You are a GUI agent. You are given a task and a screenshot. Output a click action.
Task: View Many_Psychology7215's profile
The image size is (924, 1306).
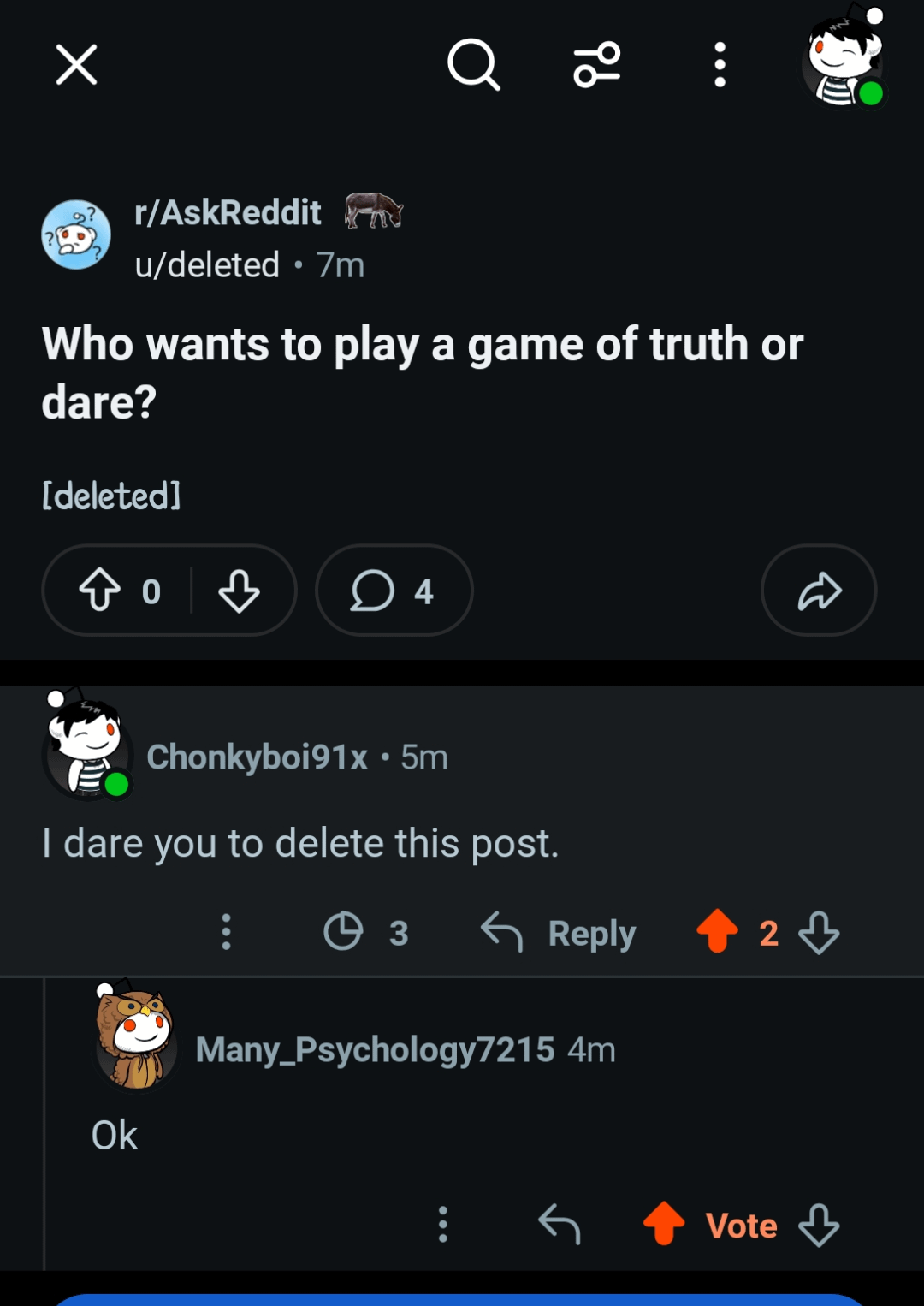375,1050
